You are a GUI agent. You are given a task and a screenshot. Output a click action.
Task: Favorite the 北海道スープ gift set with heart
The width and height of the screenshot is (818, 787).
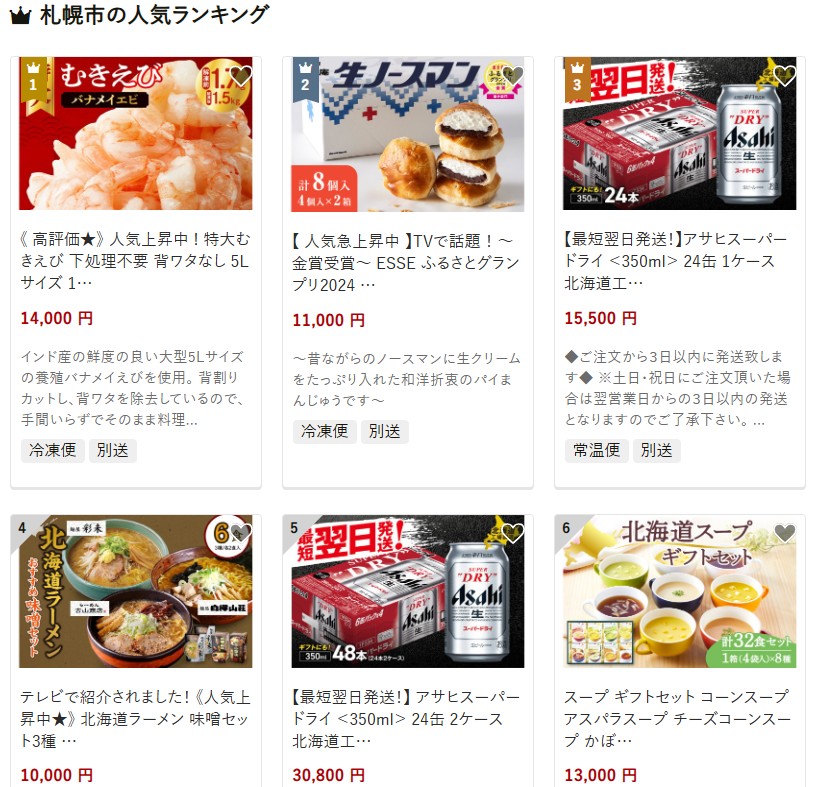785,533
